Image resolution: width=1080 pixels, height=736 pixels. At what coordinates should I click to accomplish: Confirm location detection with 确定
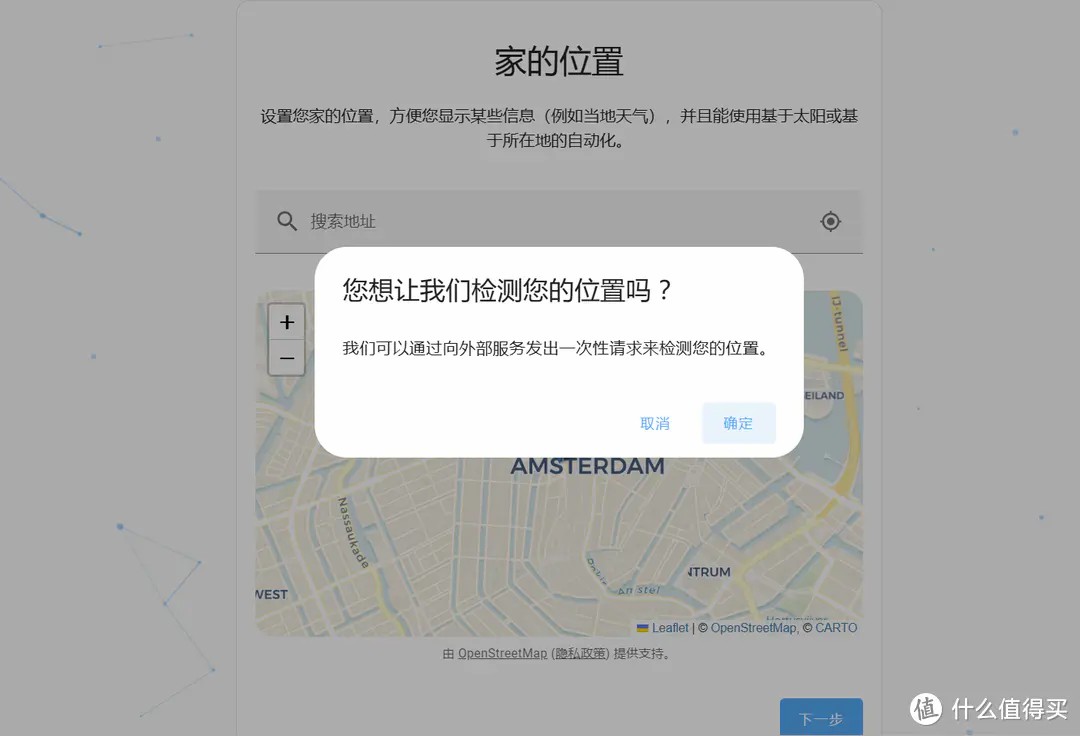738,423
